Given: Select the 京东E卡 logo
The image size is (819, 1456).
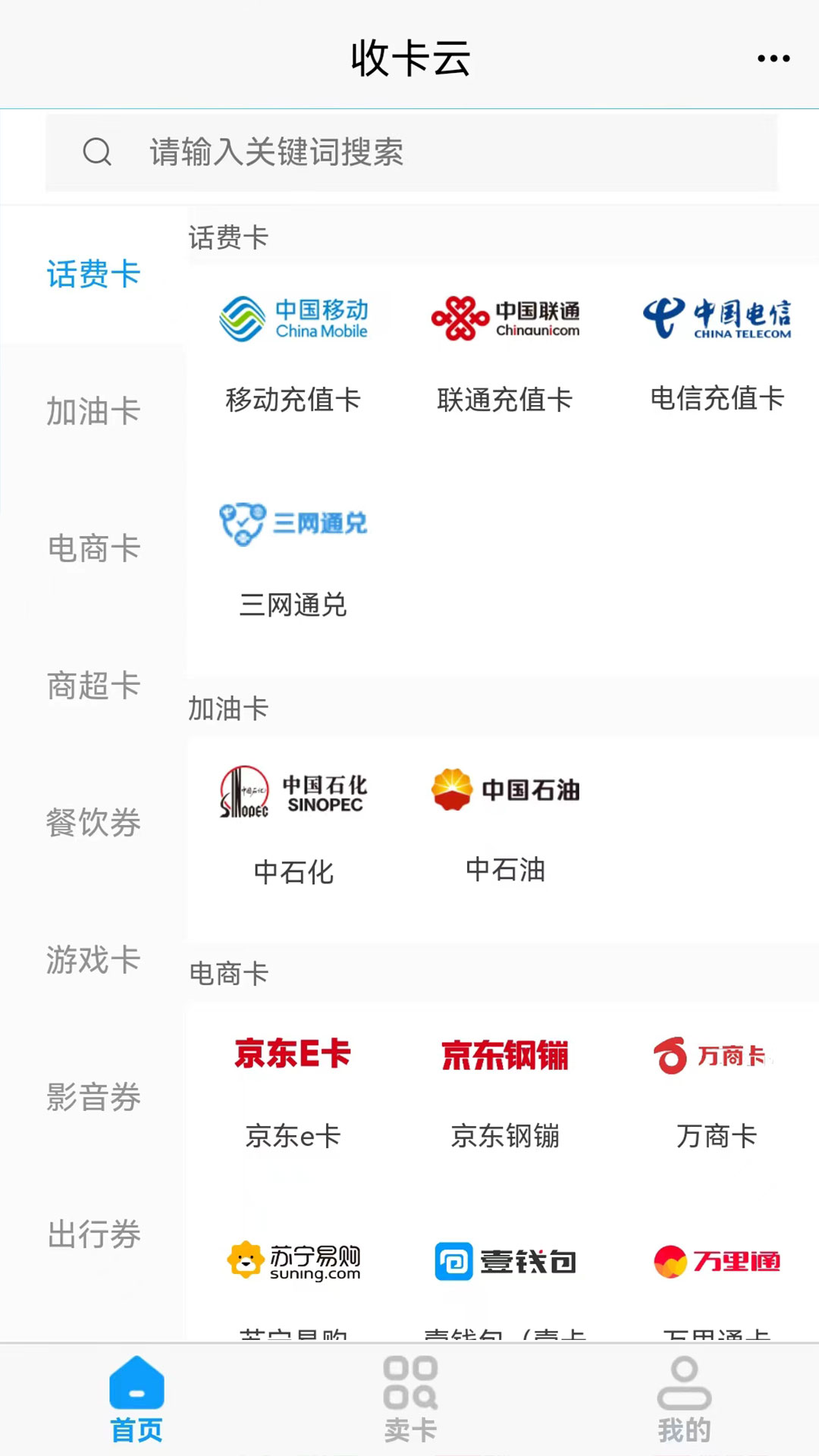Looking at the screenshot, I should [293, 1054].
